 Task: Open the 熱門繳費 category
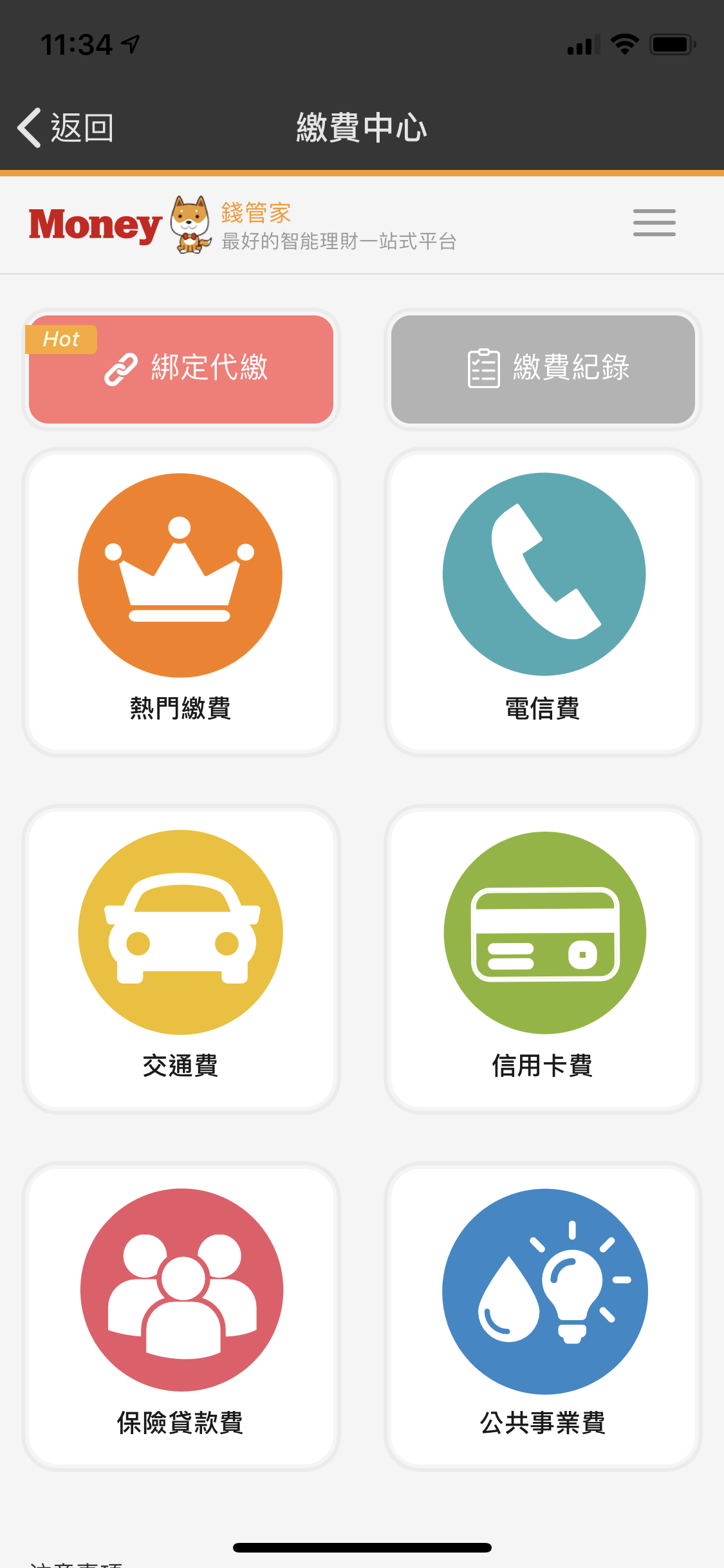(181, 602)
